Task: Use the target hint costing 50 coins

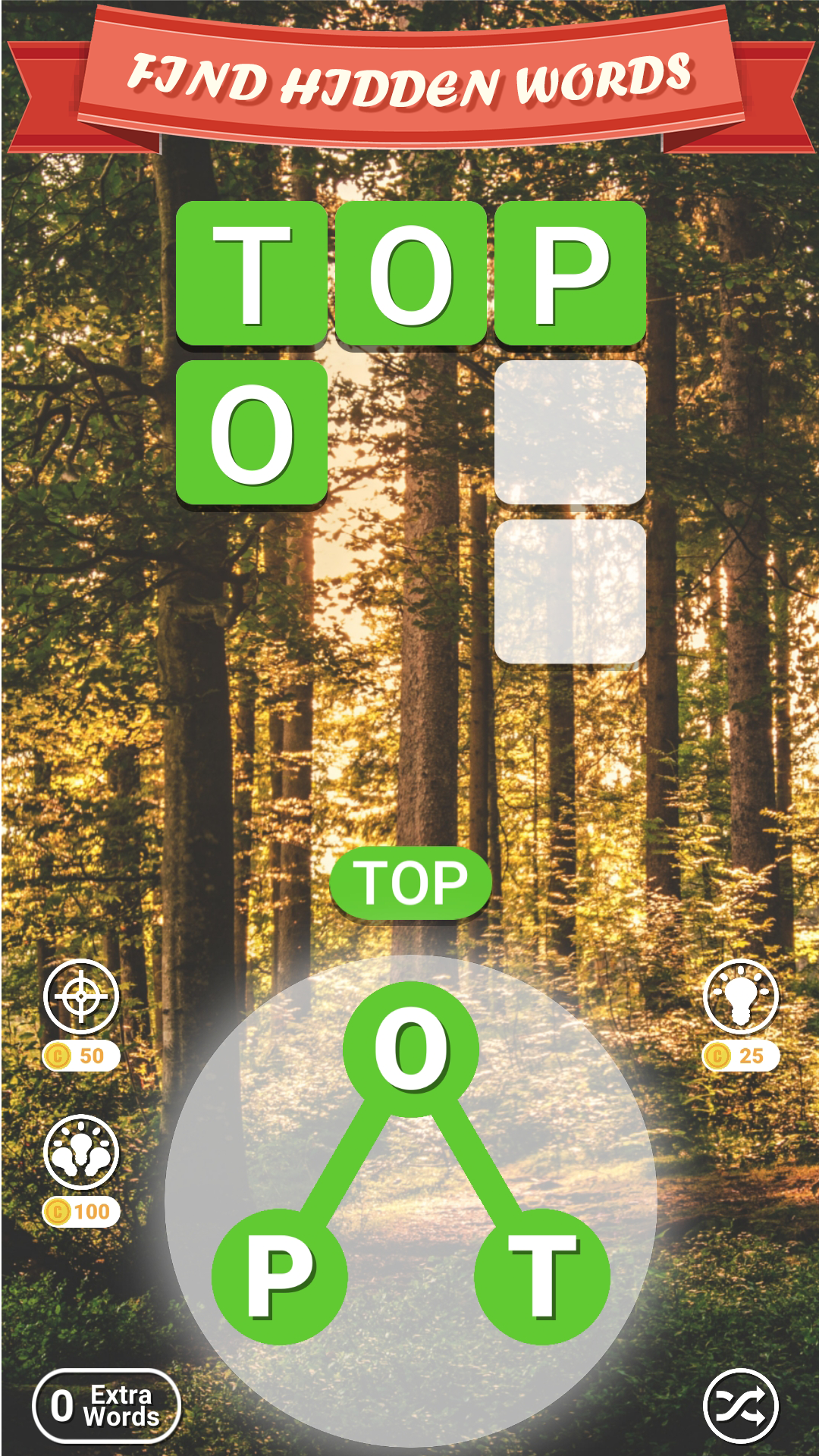Action: pyautogui.click(x=81, y=996)
